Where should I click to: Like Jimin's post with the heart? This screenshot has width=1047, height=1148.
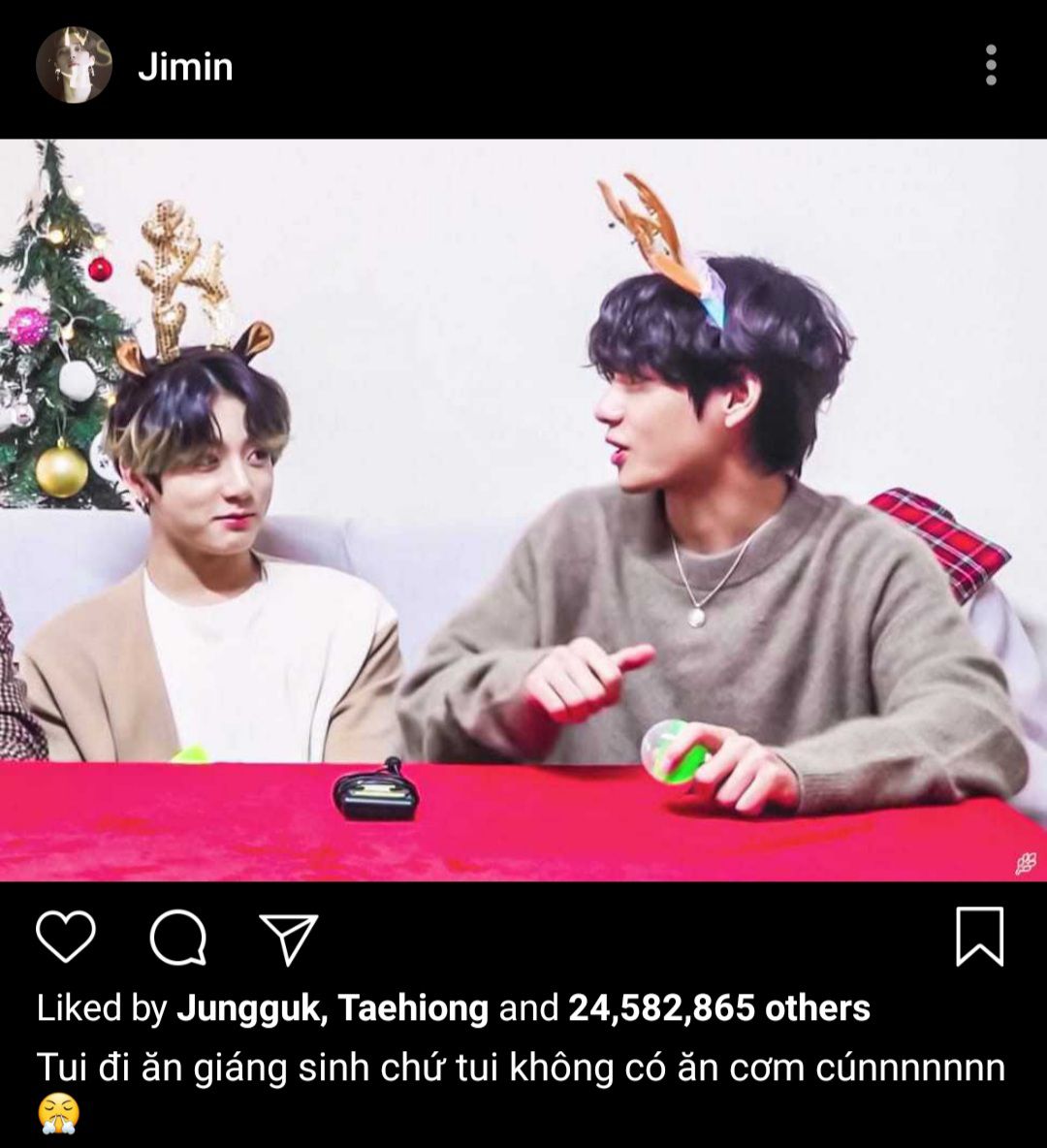(x=66, y=937)
